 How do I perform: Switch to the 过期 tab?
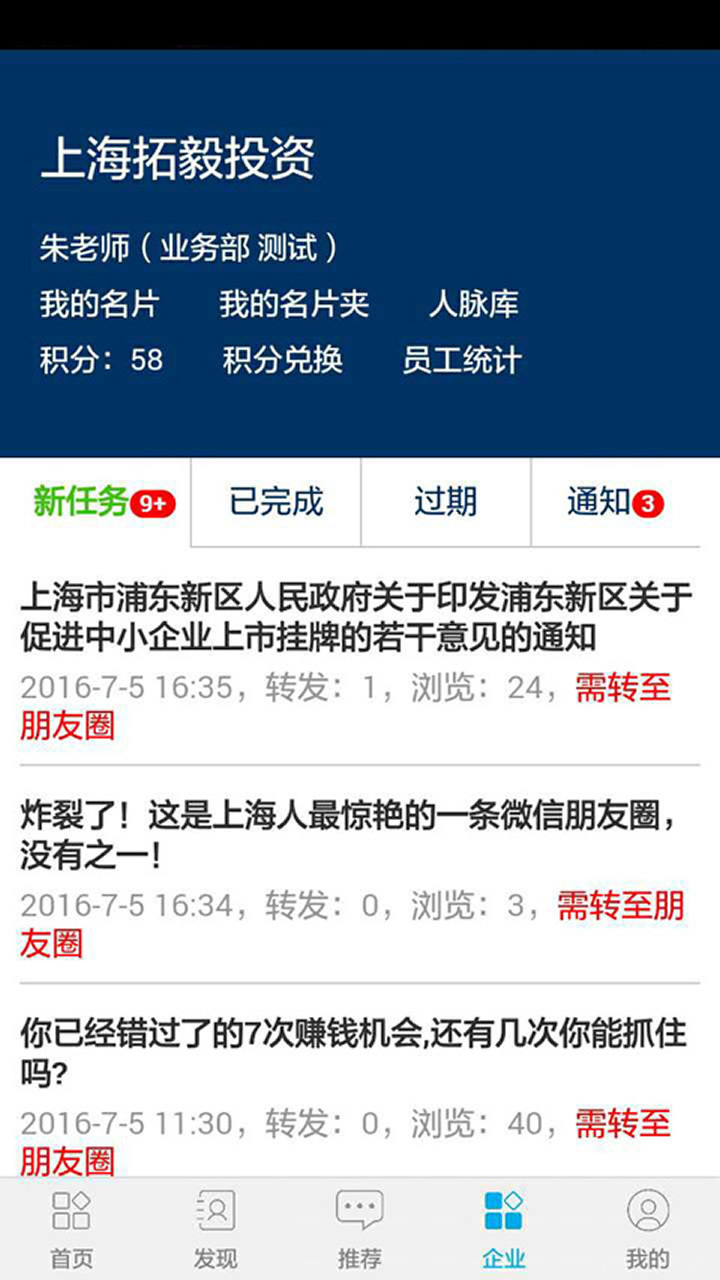(445, 502)
